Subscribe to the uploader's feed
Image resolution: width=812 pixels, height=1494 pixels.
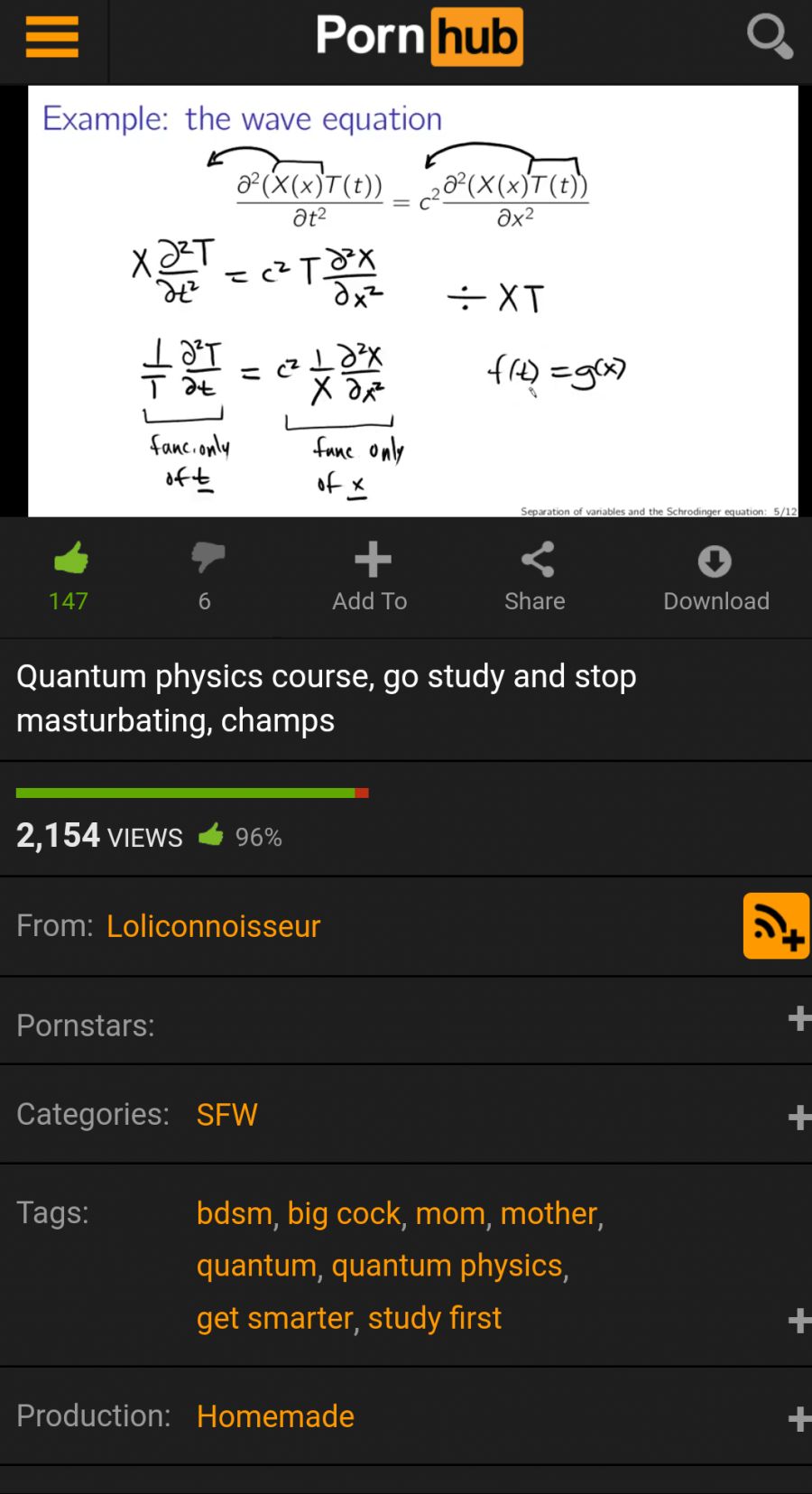(775, 926)
